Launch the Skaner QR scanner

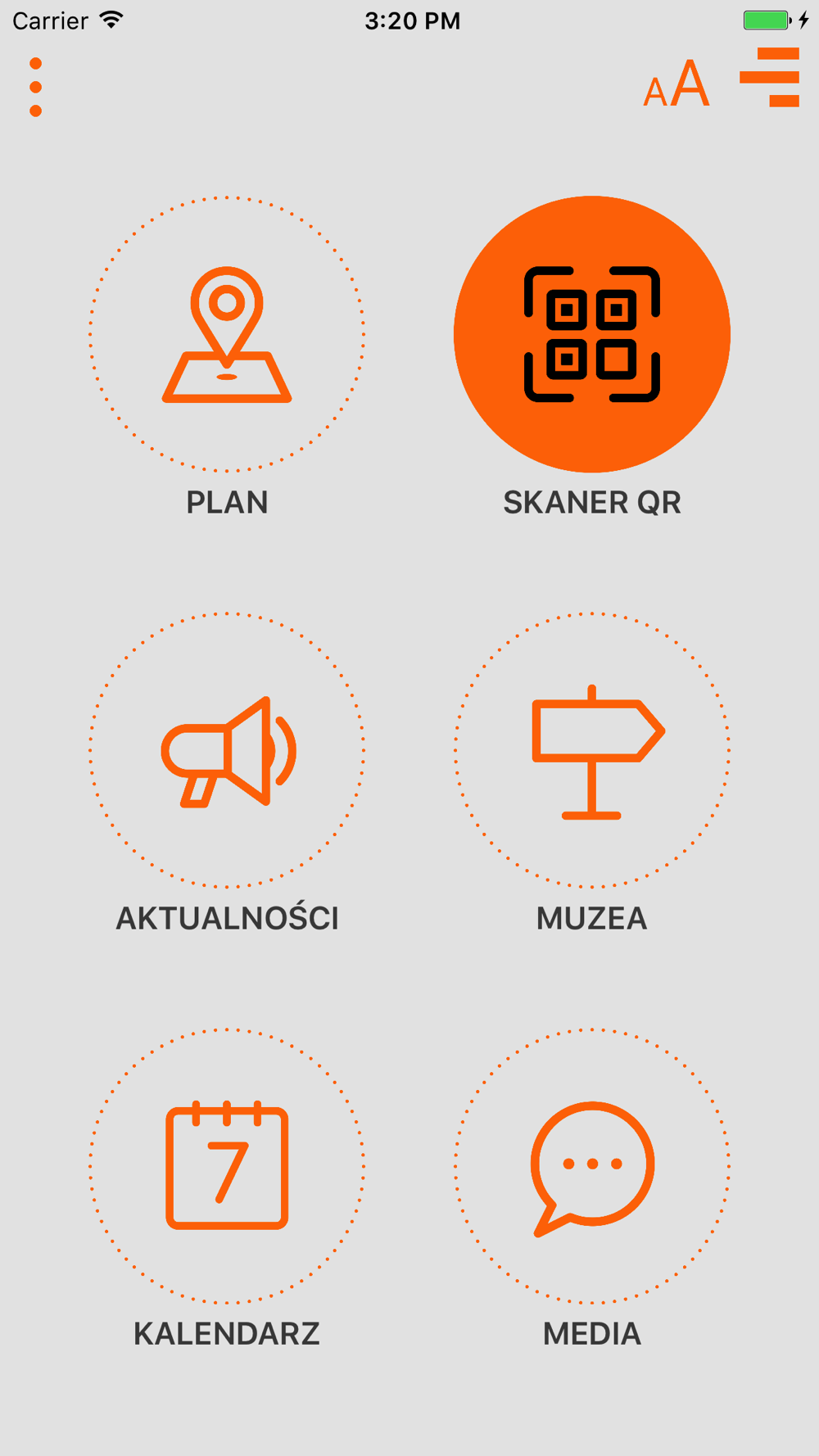(592, 334)
